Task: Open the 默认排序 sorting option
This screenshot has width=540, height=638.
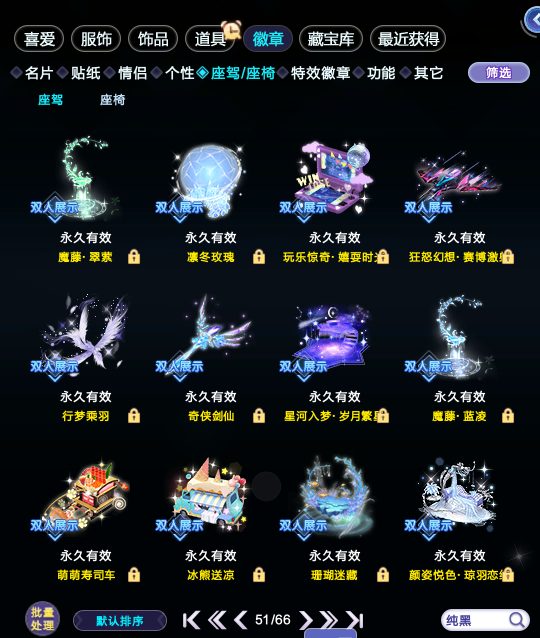Action: [120, 621]
